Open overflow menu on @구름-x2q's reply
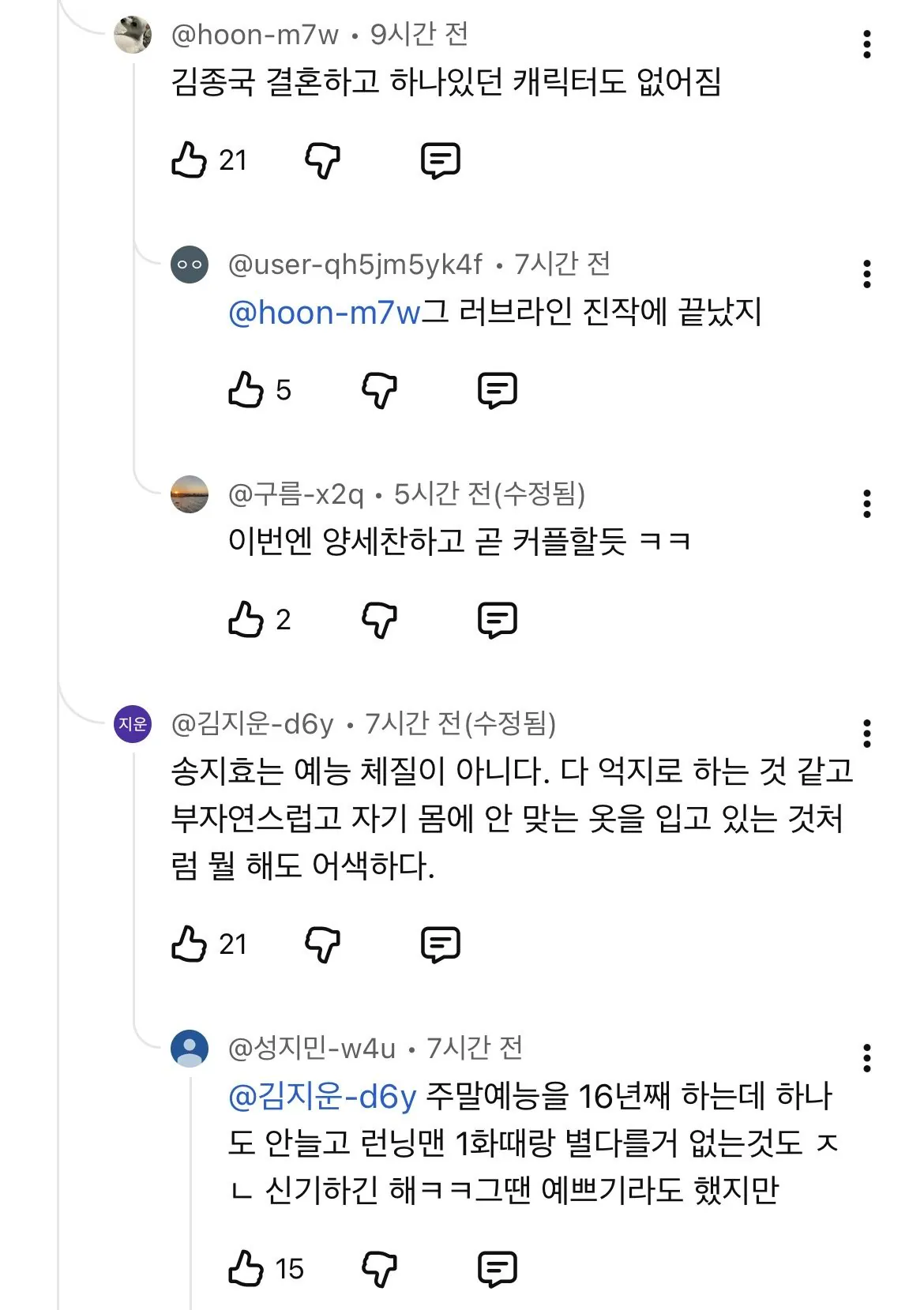 866,504
